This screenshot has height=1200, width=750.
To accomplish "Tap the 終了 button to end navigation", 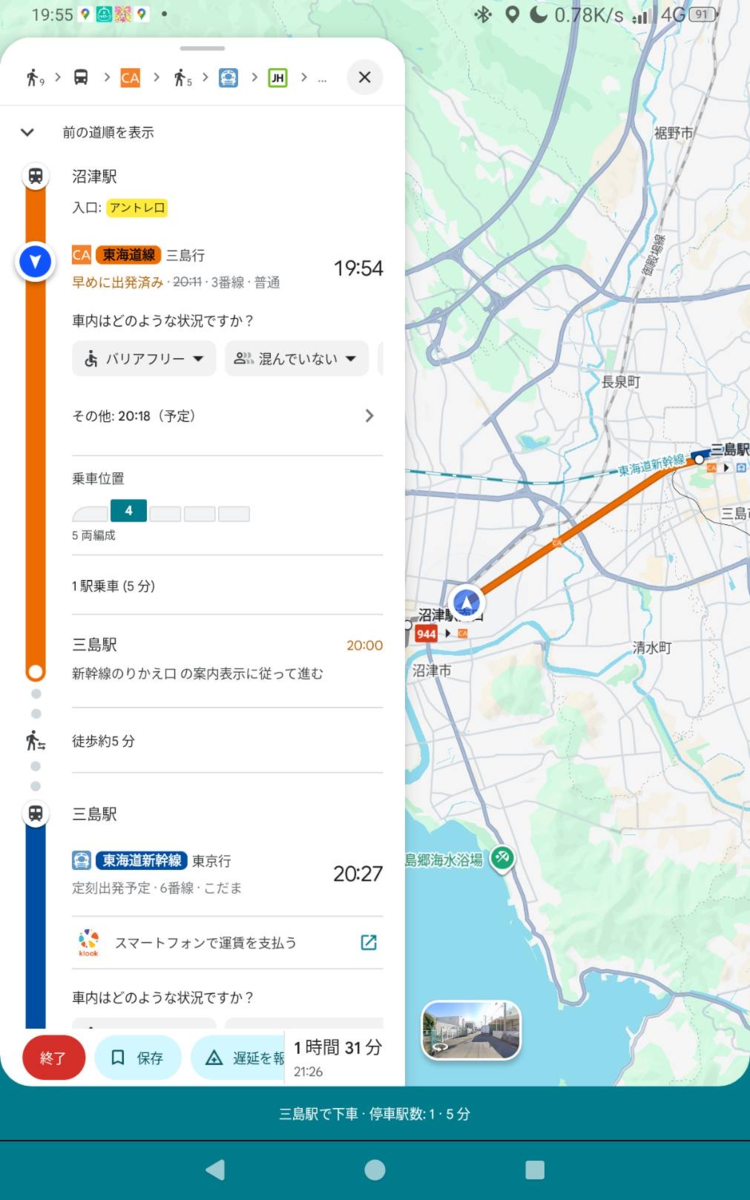I will coord(54,1058).
